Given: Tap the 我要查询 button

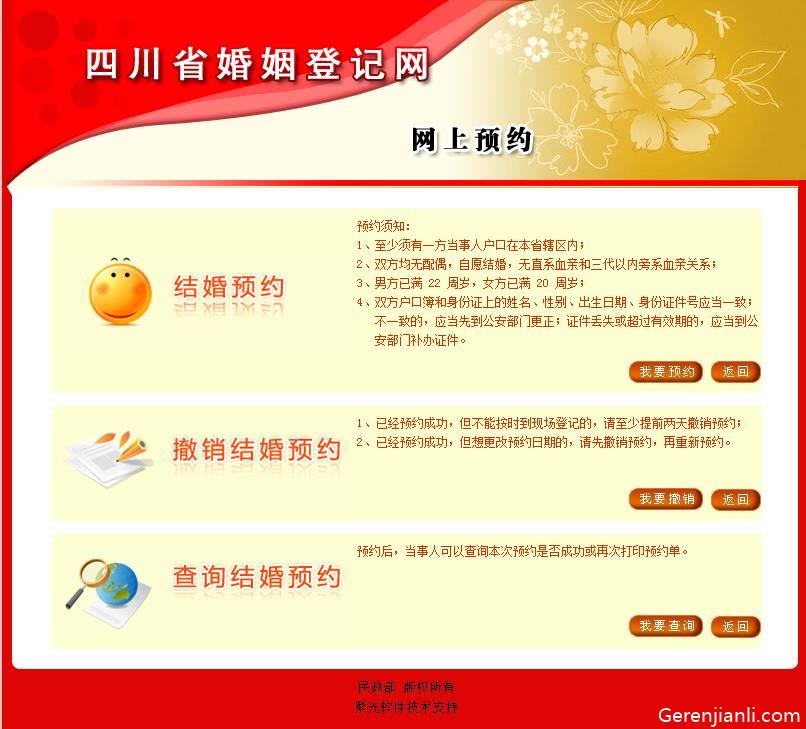Looking at the screenshot, I should click(x=666, y=626).
